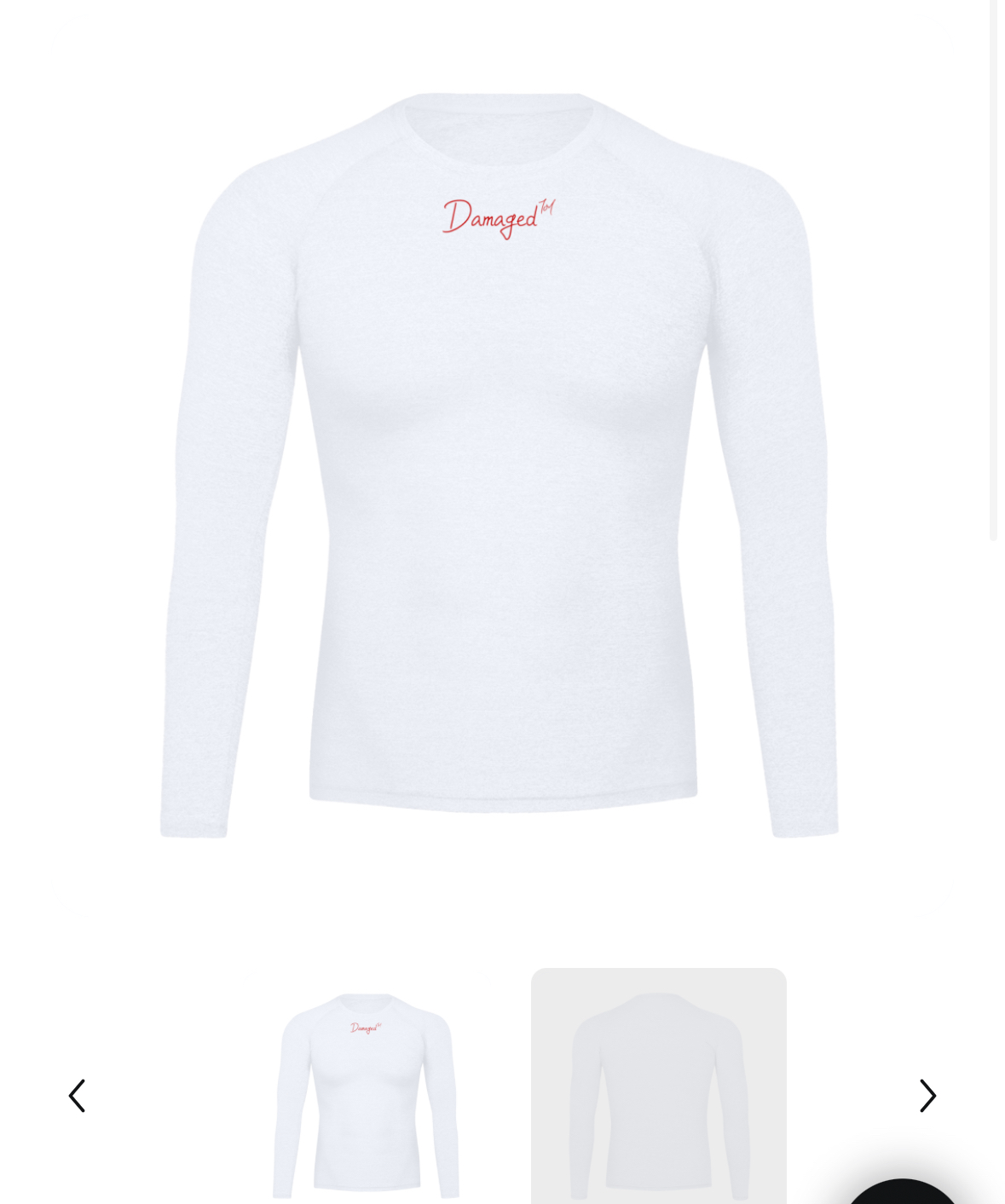Click the carousel backward navigation icon
1005x1204 pixels.
pos(77,1095)
